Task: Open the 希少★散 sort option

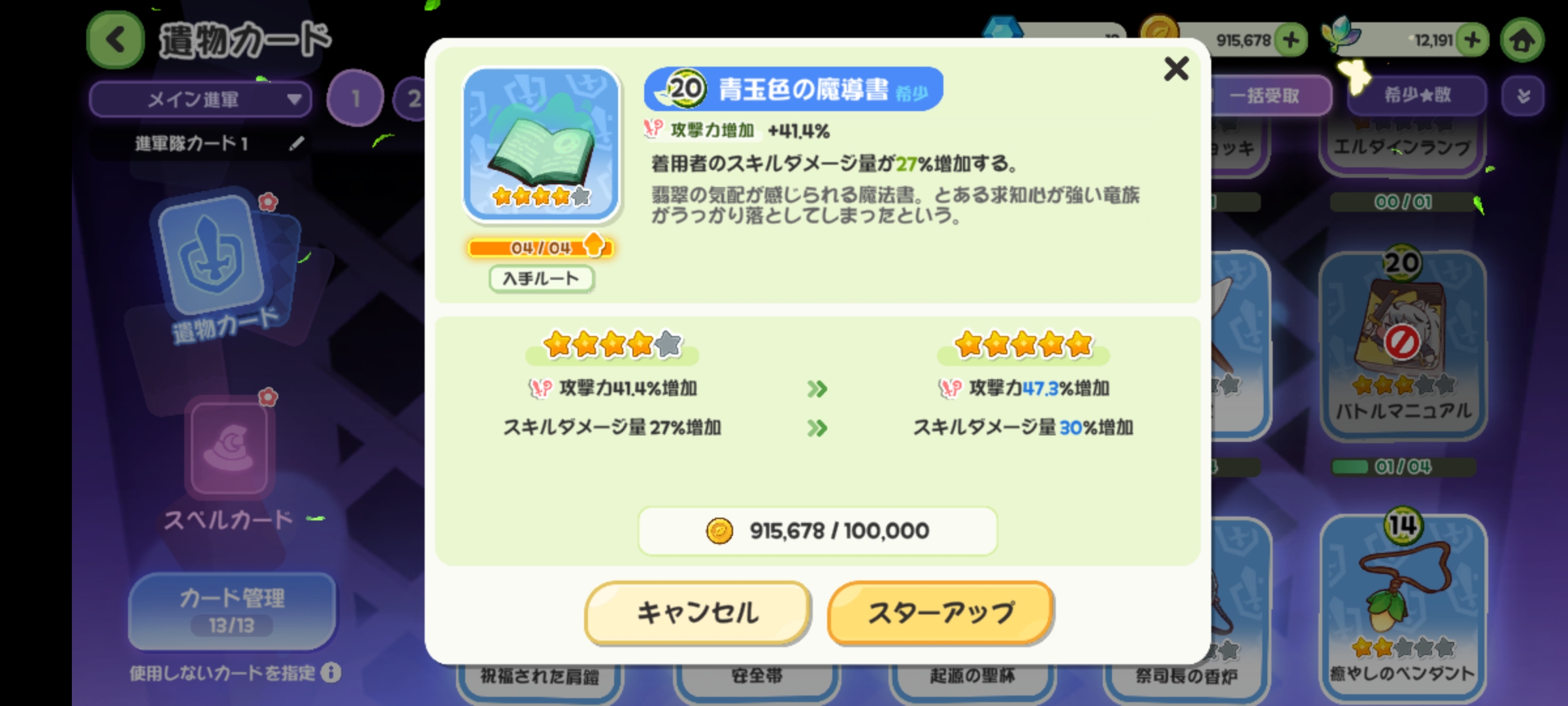Action: coord(1416,95)
